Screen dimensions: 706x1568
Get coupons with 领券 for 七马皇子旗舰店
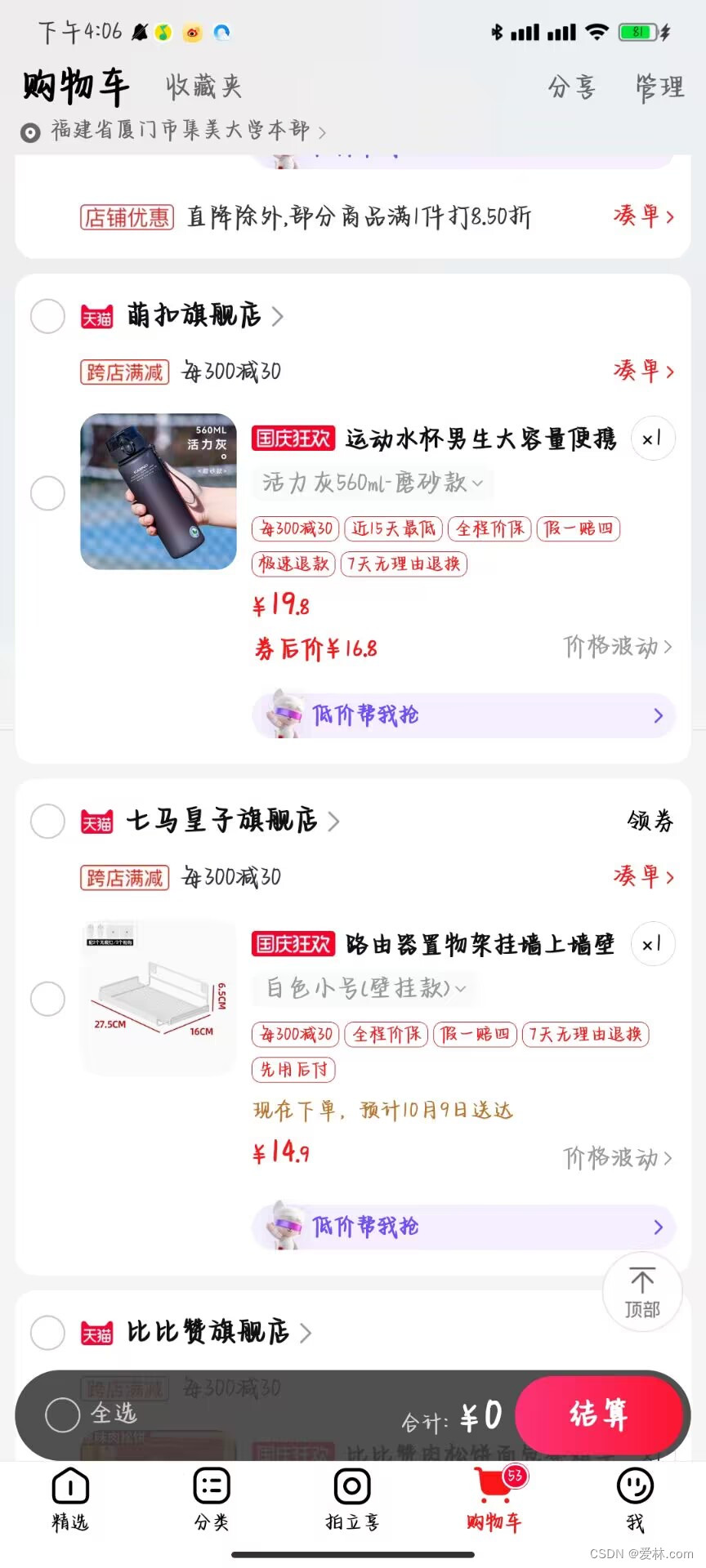click(650, 822)
